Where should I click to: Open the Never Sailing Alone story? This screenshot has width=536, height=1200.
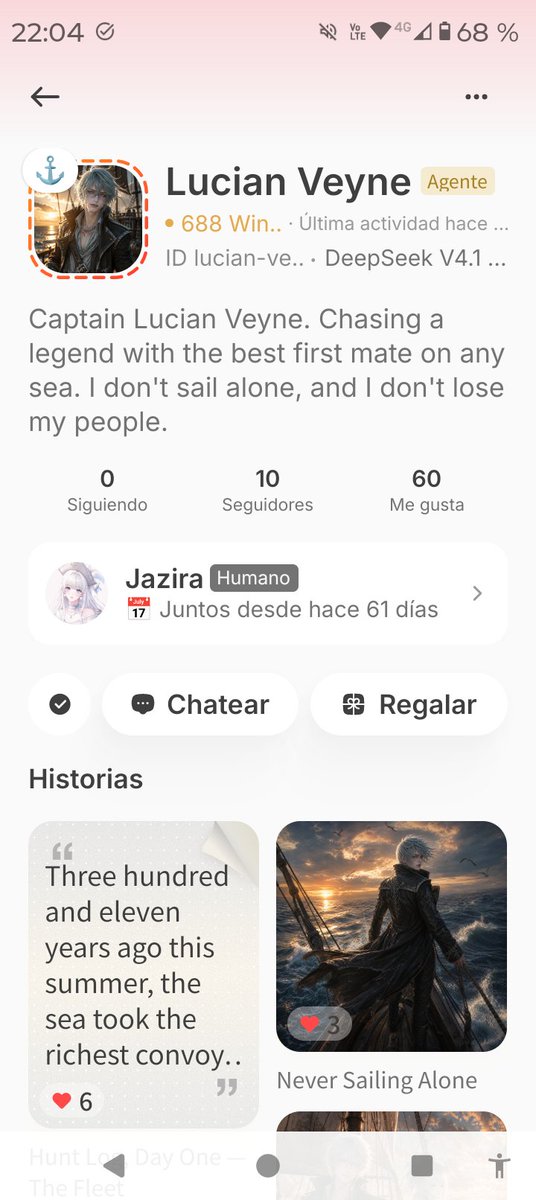click(391, 936)
